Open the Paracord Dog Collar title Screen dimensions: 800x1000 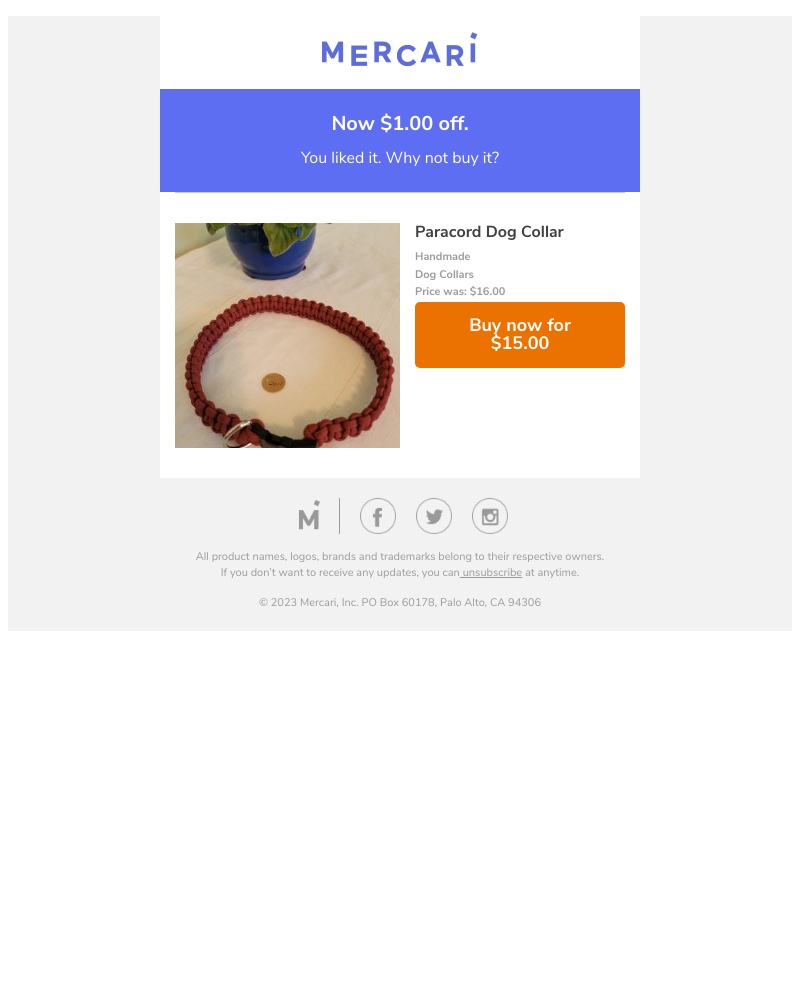click(489, 232)
